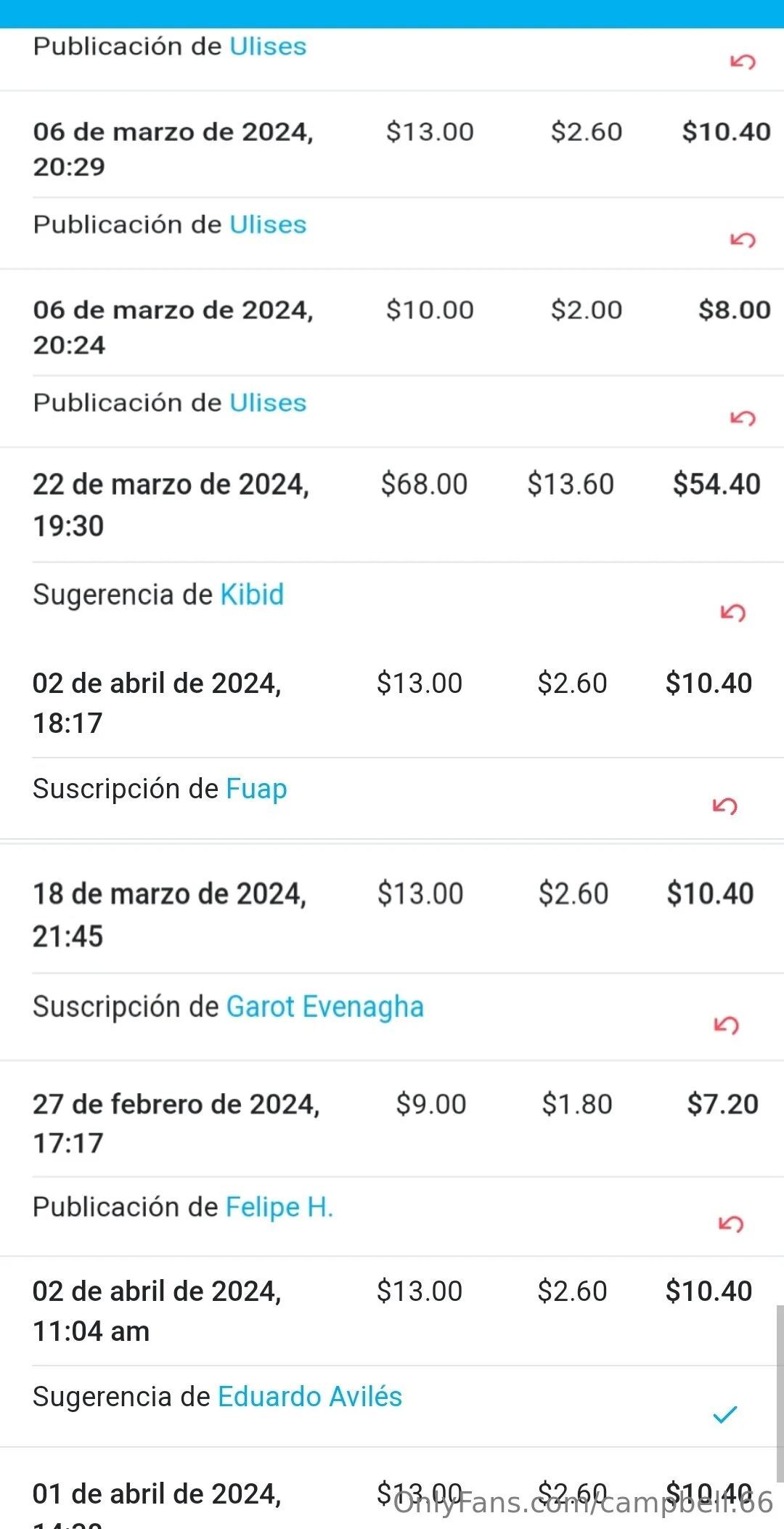Visit Eduardo Avilés' profile
The width and height of the screenshot is (784, 1529).
309,1397
